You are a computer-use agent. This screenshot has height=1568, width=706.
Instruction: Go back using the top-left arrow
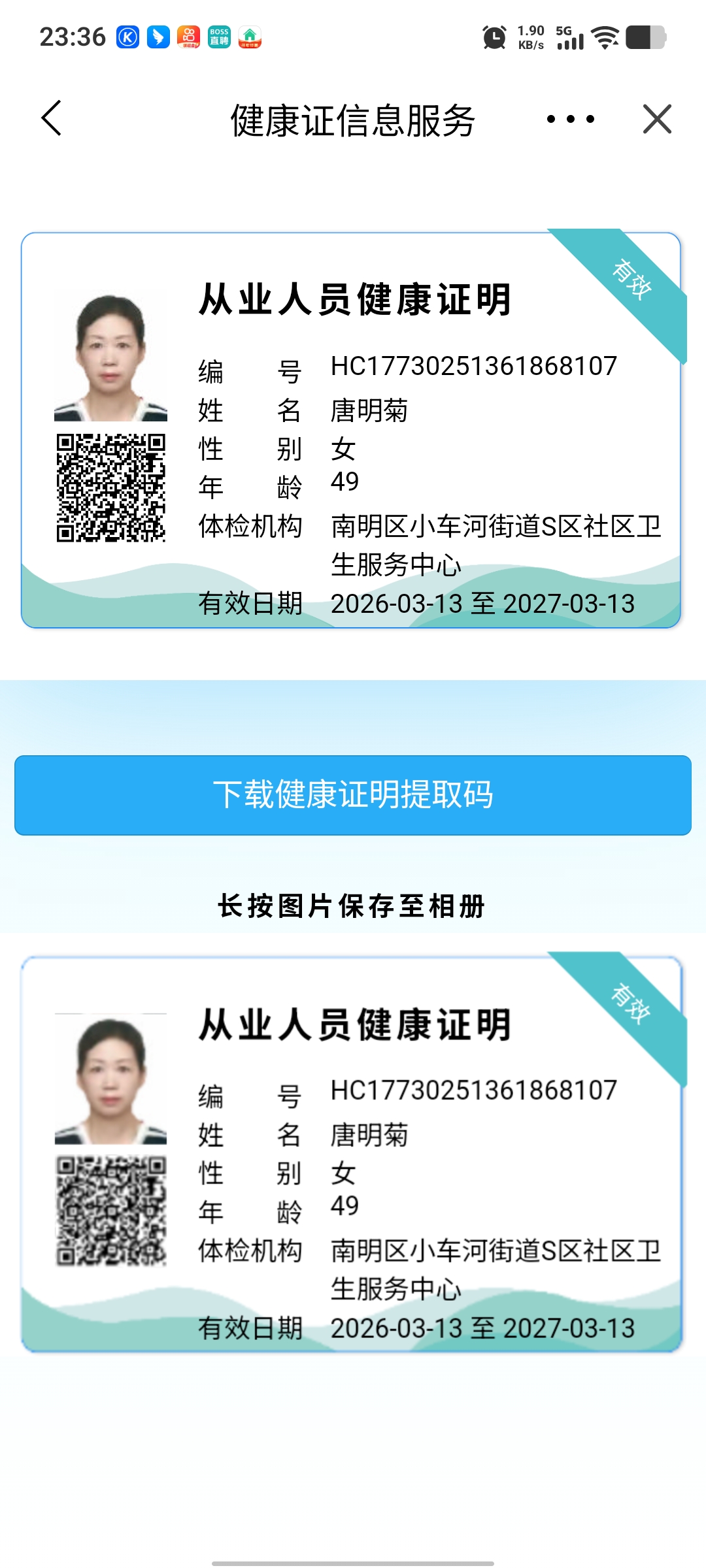click(51, 119)
